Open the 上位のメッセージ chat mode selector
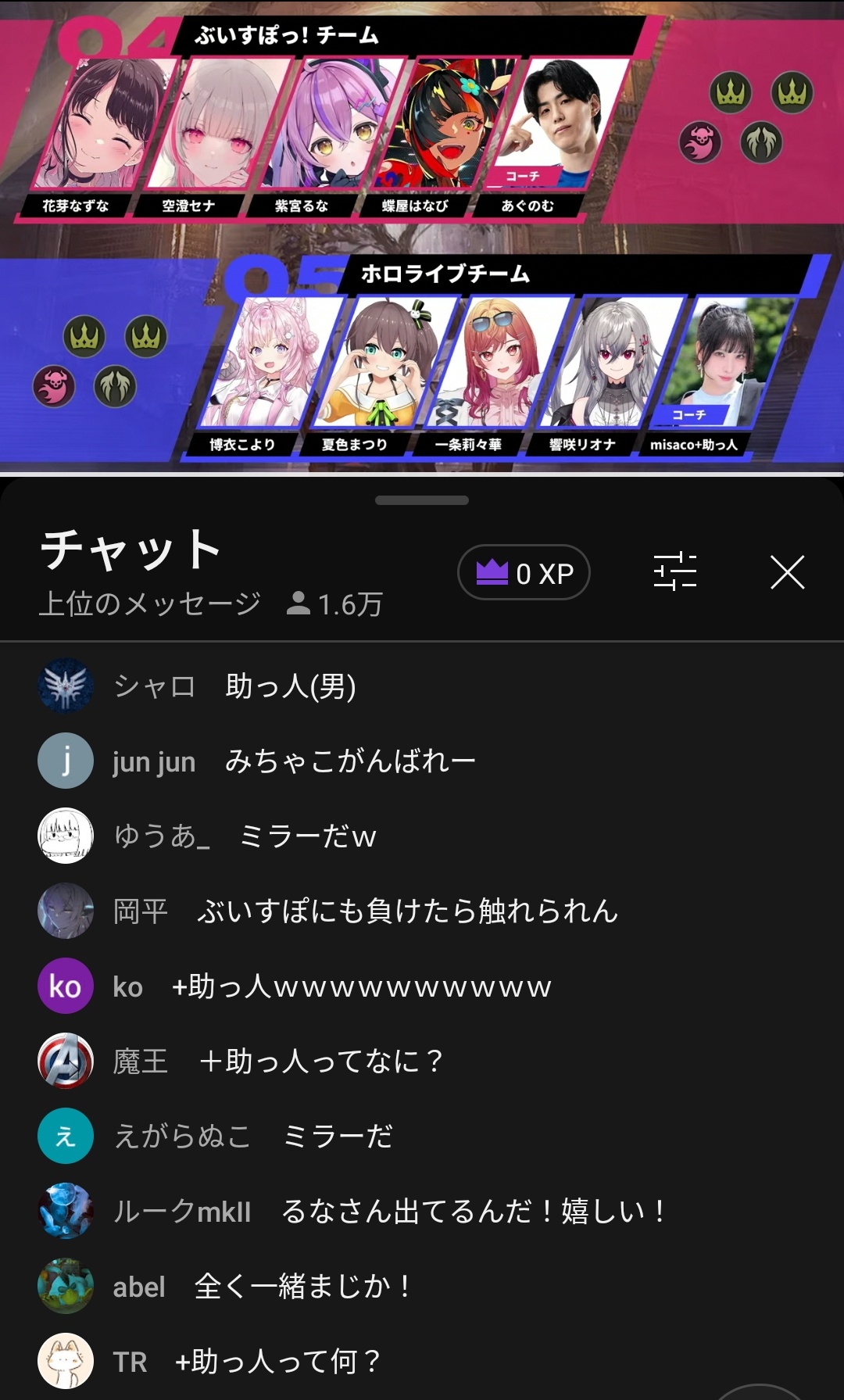 tap(150, 603)
